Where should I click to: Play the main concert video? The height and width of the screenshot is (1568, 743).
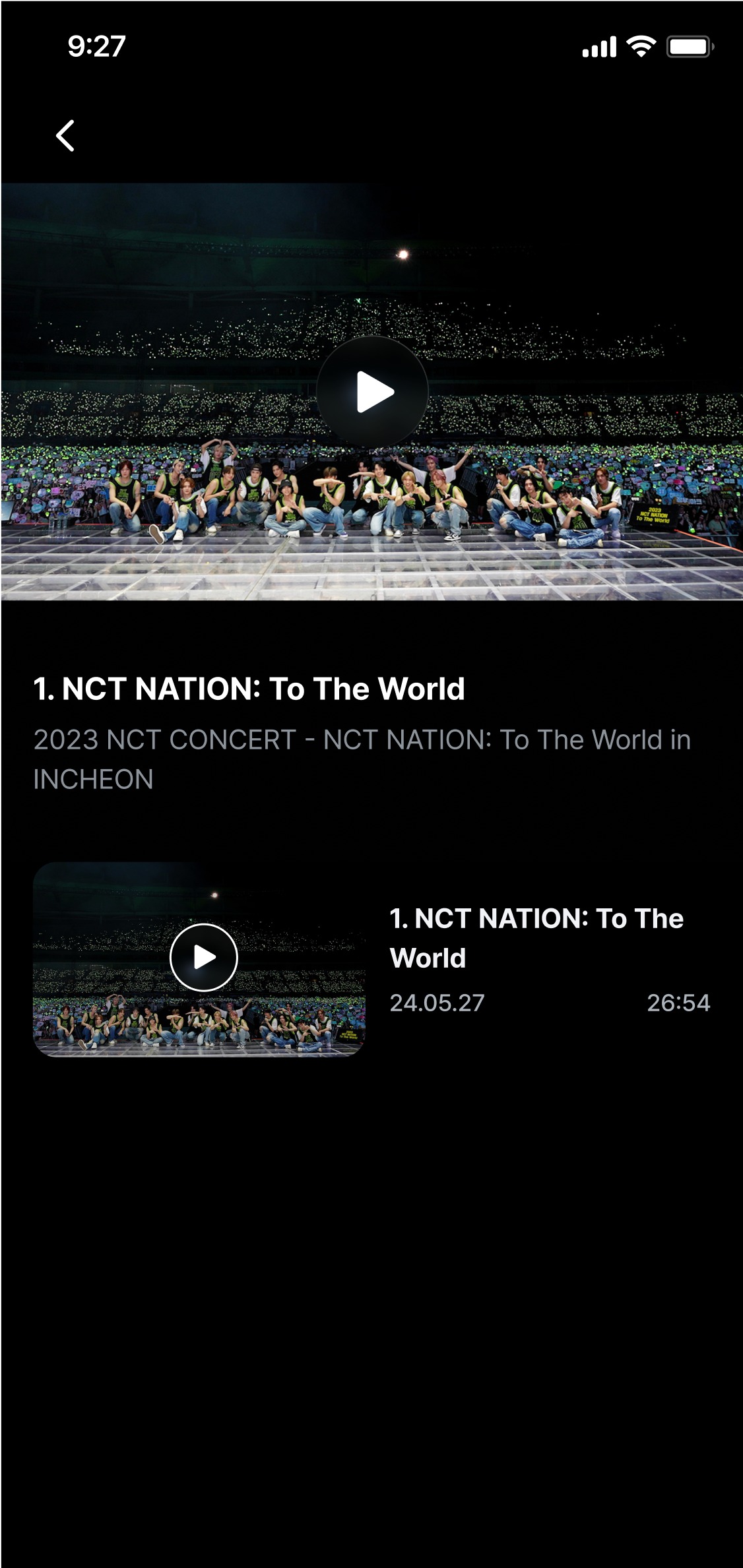pos(373,392)
